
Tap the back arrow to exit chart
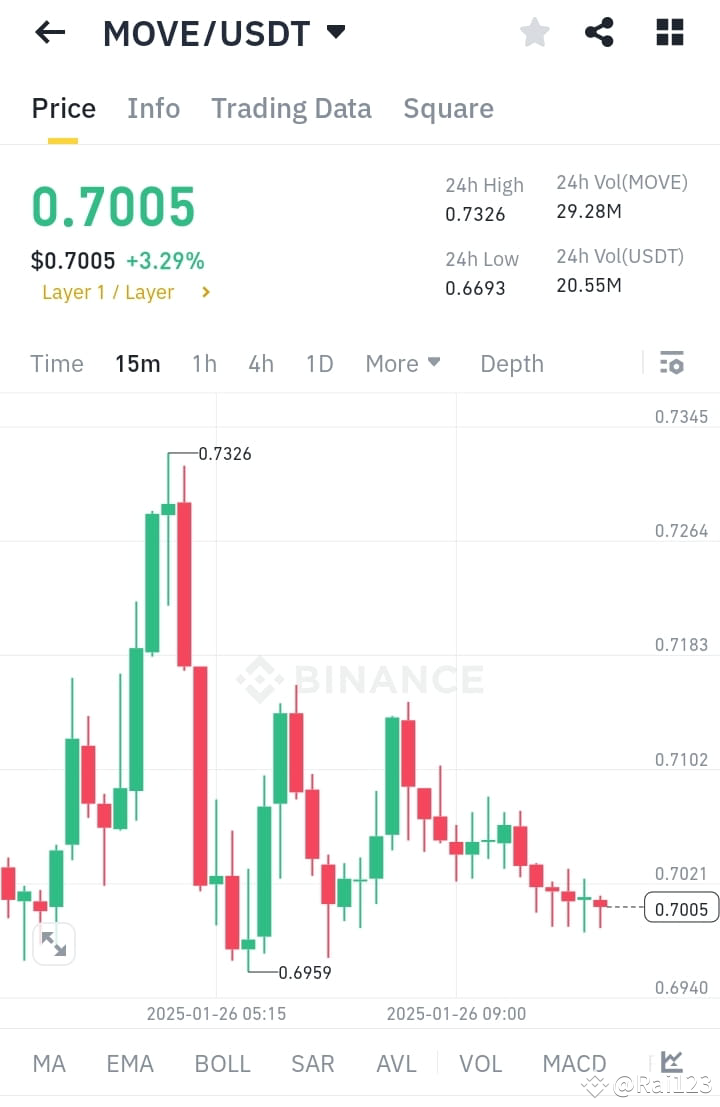[x=48, y=32]
